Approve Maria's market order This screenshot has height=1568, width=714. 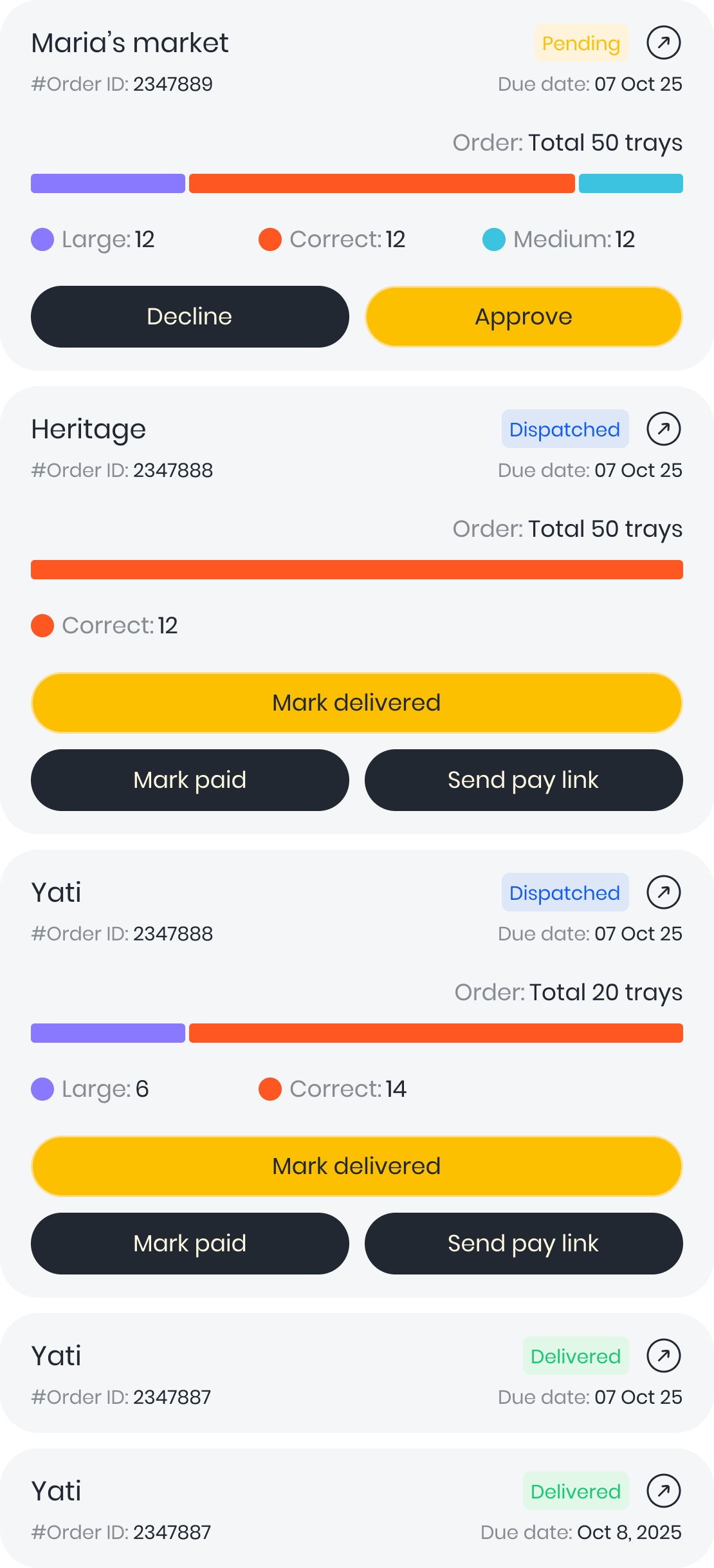(524, 317)
